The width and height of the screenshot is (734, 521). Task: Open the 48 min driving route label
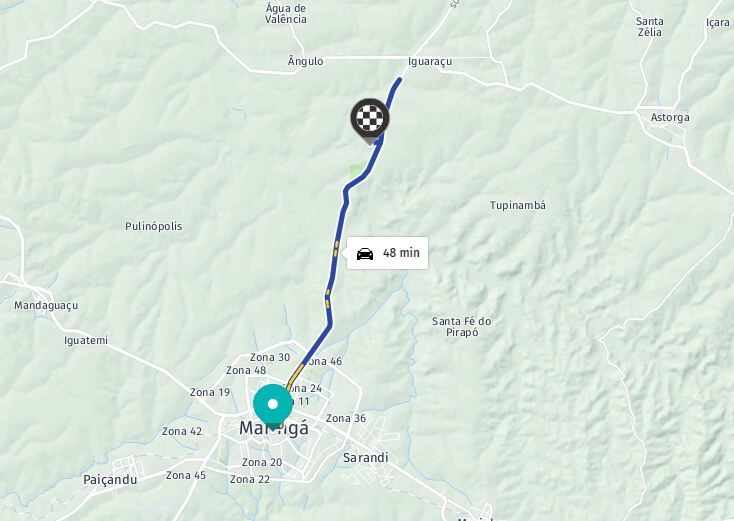click(x=388, y=253)
